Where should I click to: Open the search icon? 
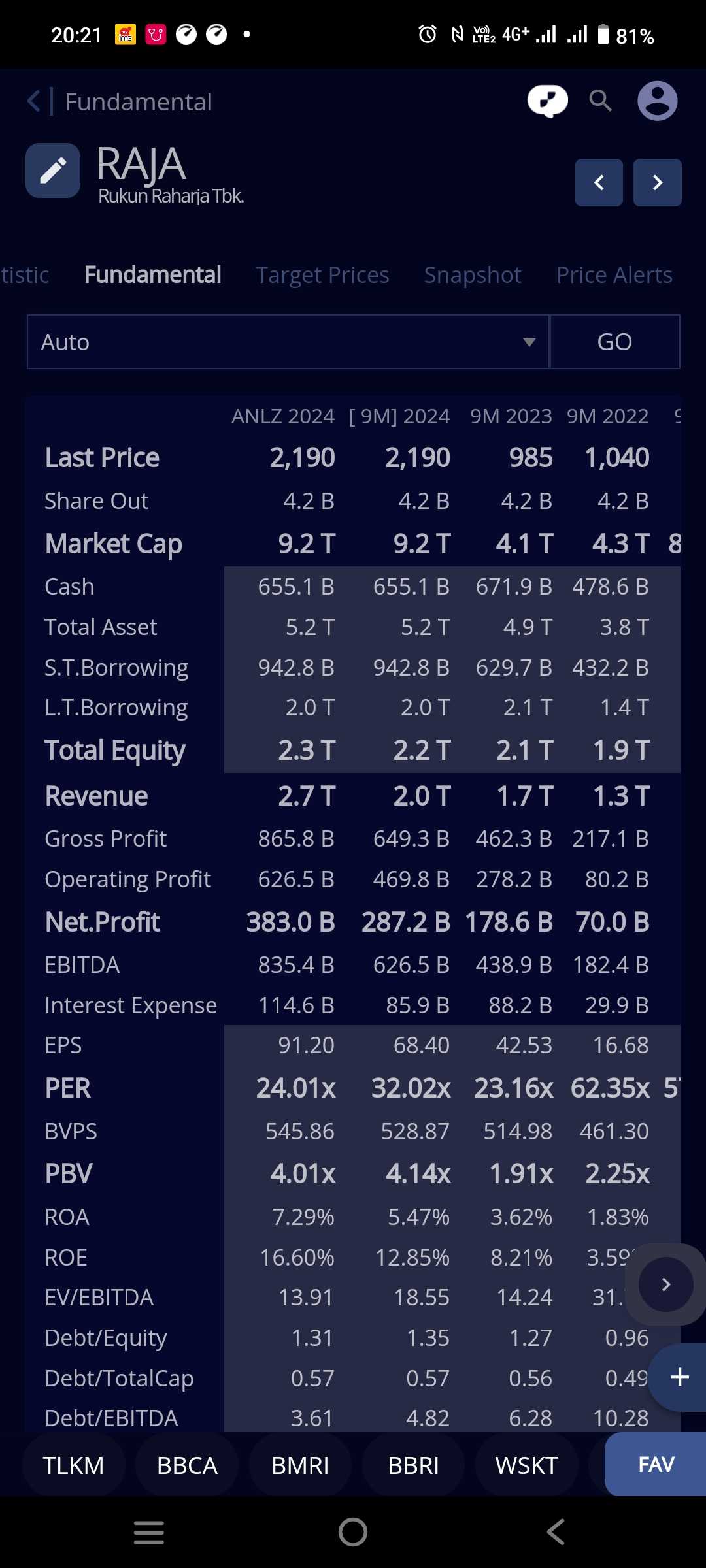599,101
